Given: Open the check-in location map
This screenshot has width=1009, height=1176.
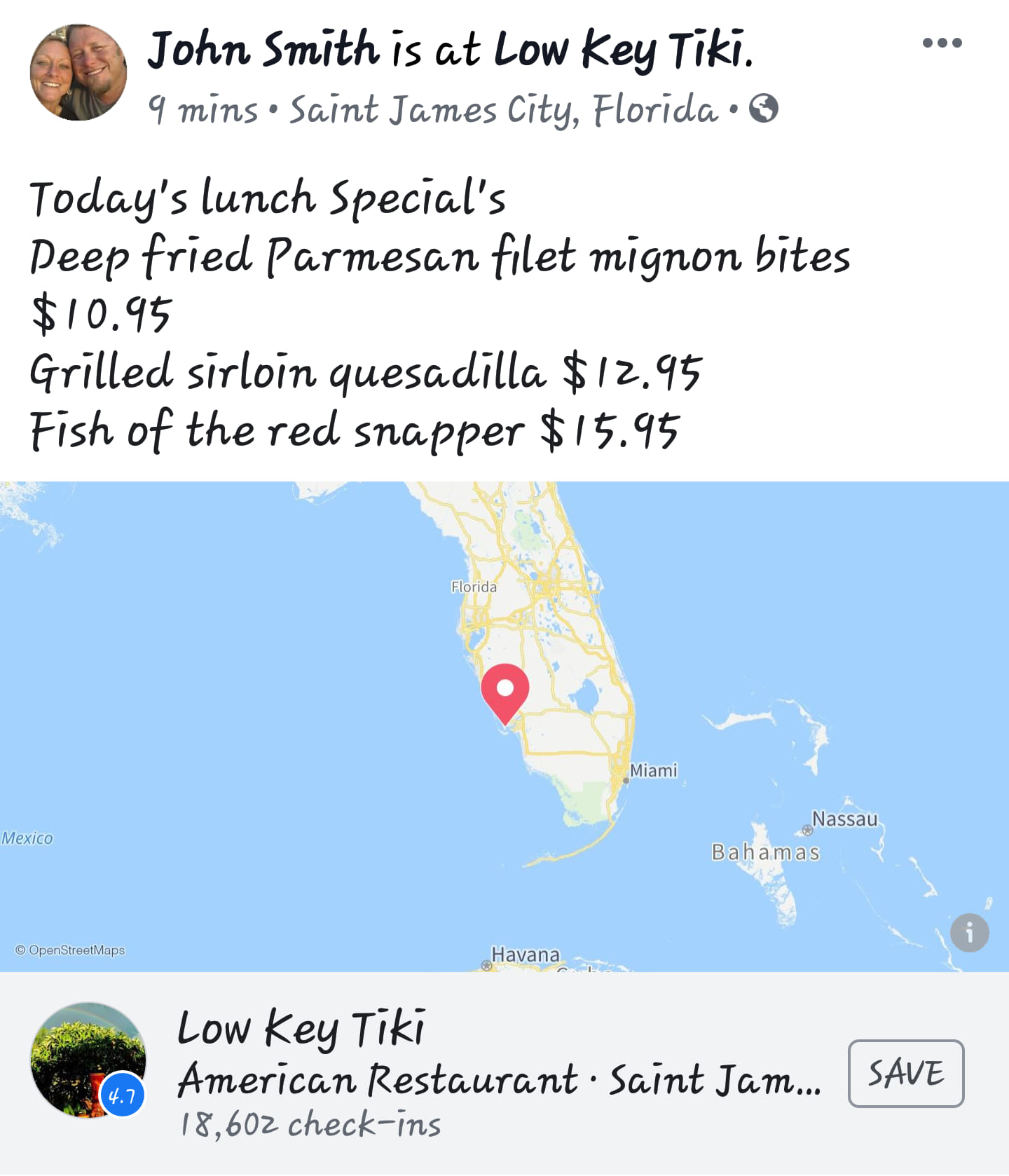Looking at the screenshot, I should (x=504, y=726).
